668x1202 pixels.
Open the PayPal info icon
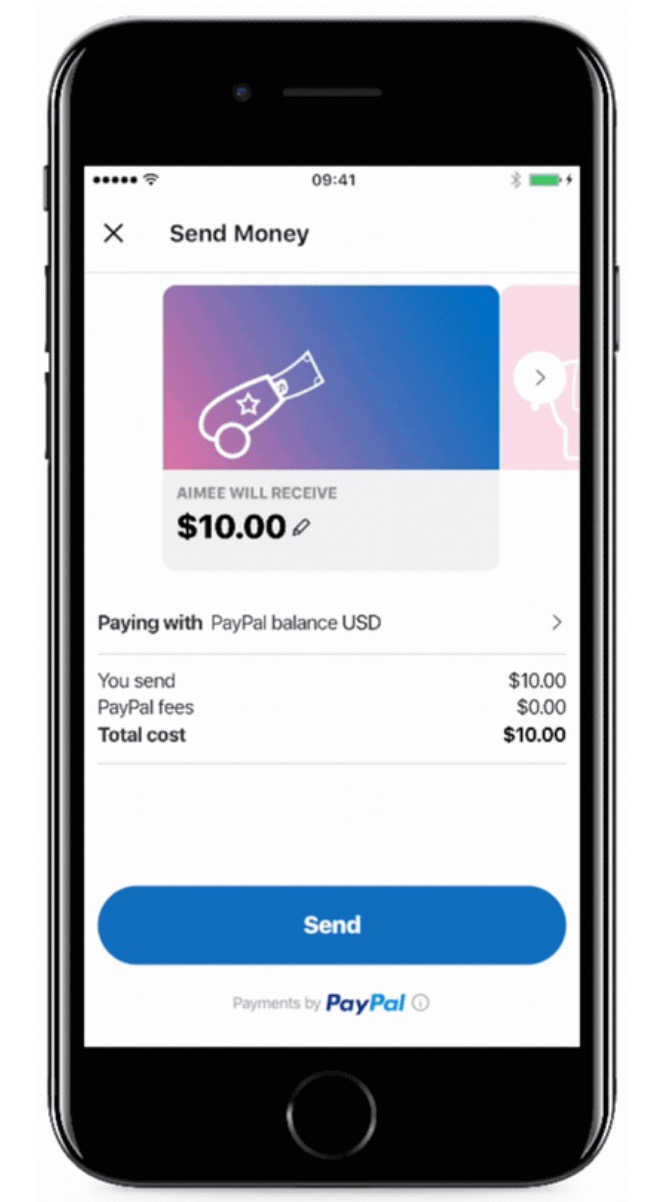pos(421,1003)
